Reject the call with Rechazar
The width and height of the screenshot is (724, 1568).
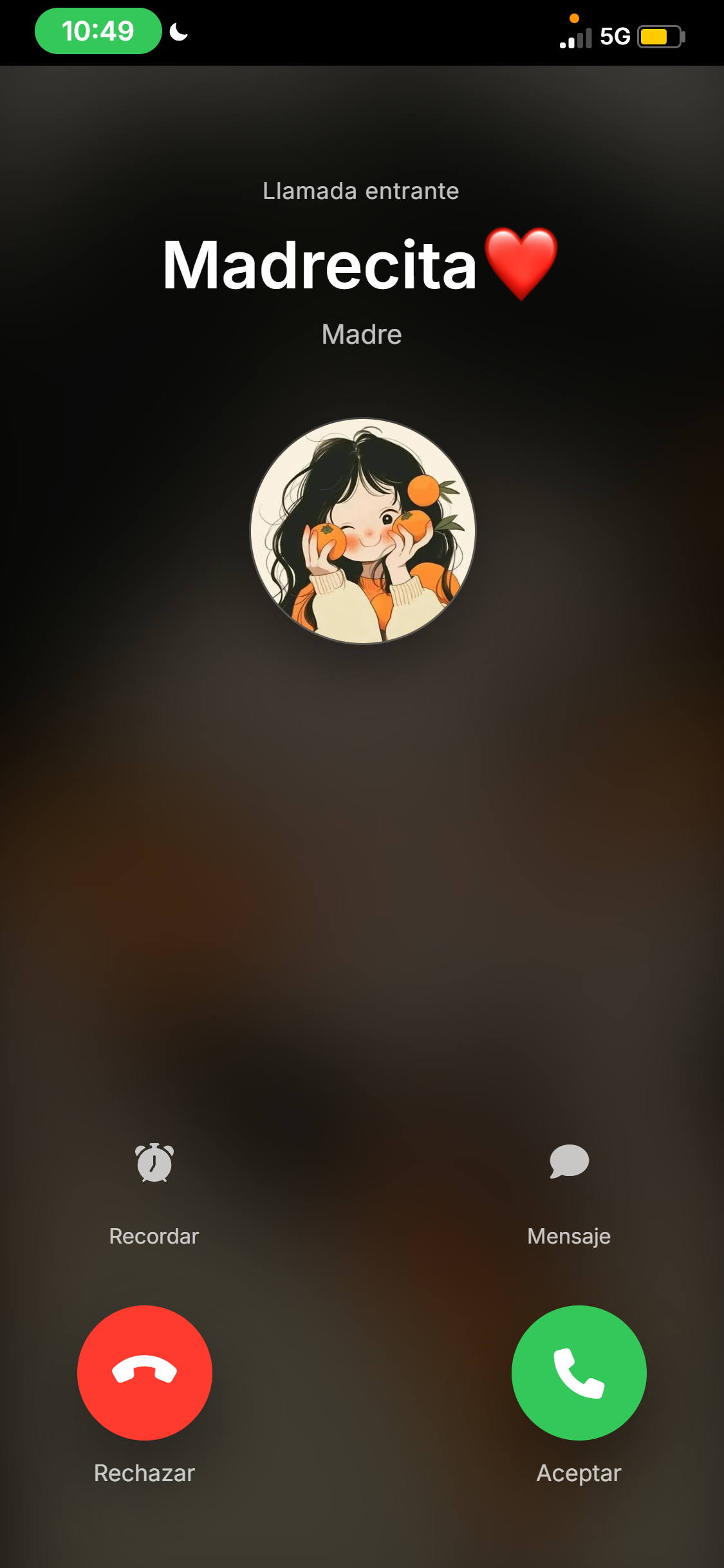[145, 1372]
